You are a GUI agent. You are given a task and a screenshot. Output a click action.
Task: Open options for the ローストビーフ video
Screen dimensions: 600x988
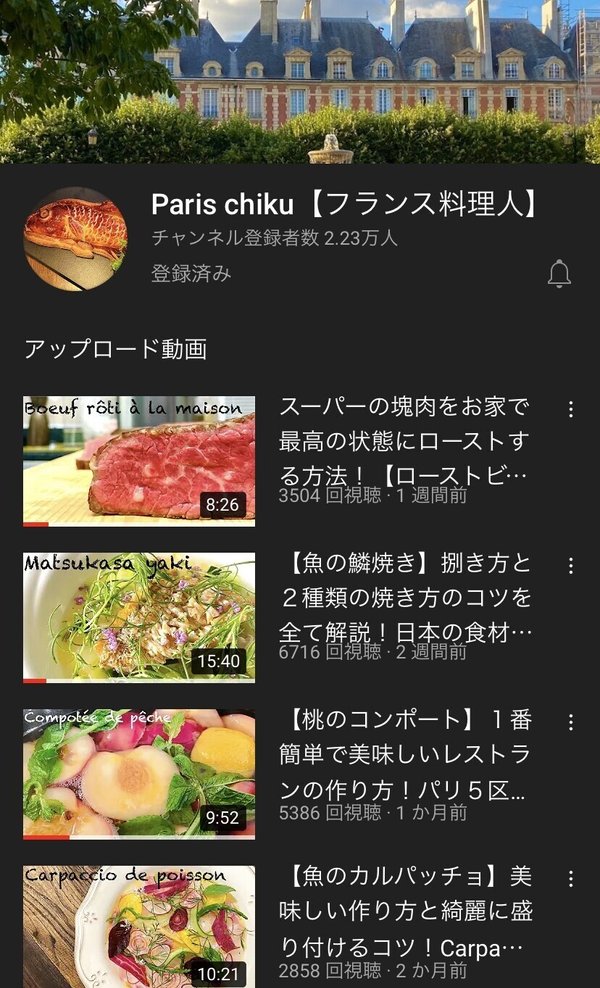[x=571, y=409]
